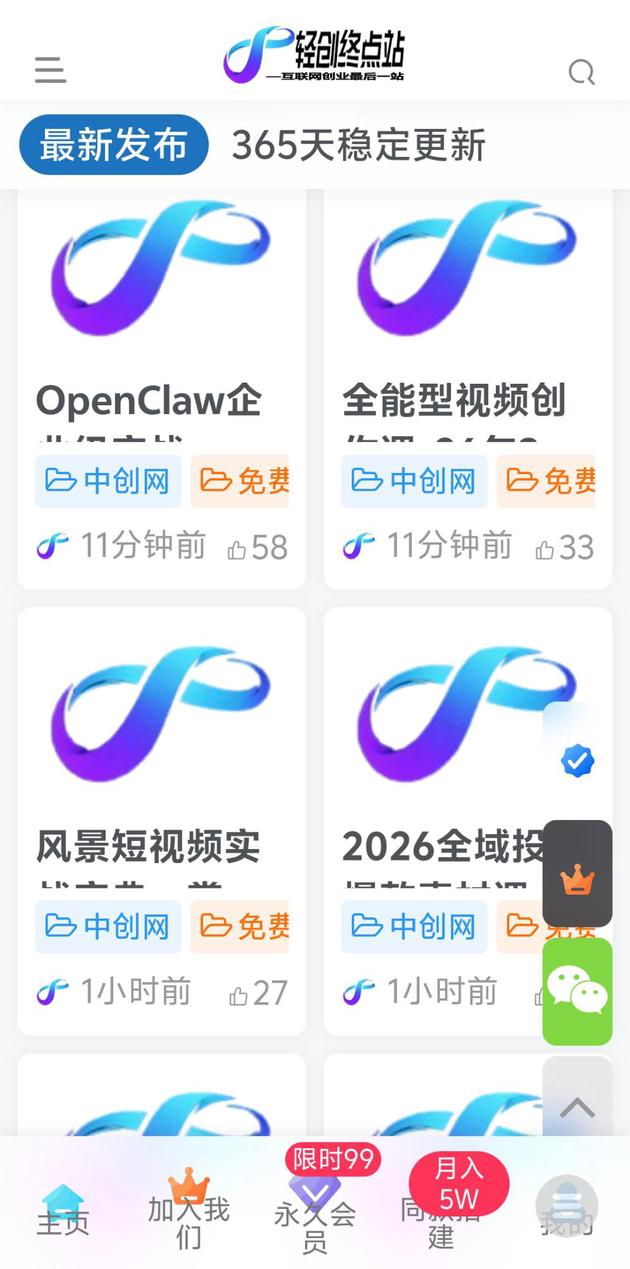Open the search magnifier icon
Image resolution: width=630 pixels, height=1269 pixels.
click(581, 72)
